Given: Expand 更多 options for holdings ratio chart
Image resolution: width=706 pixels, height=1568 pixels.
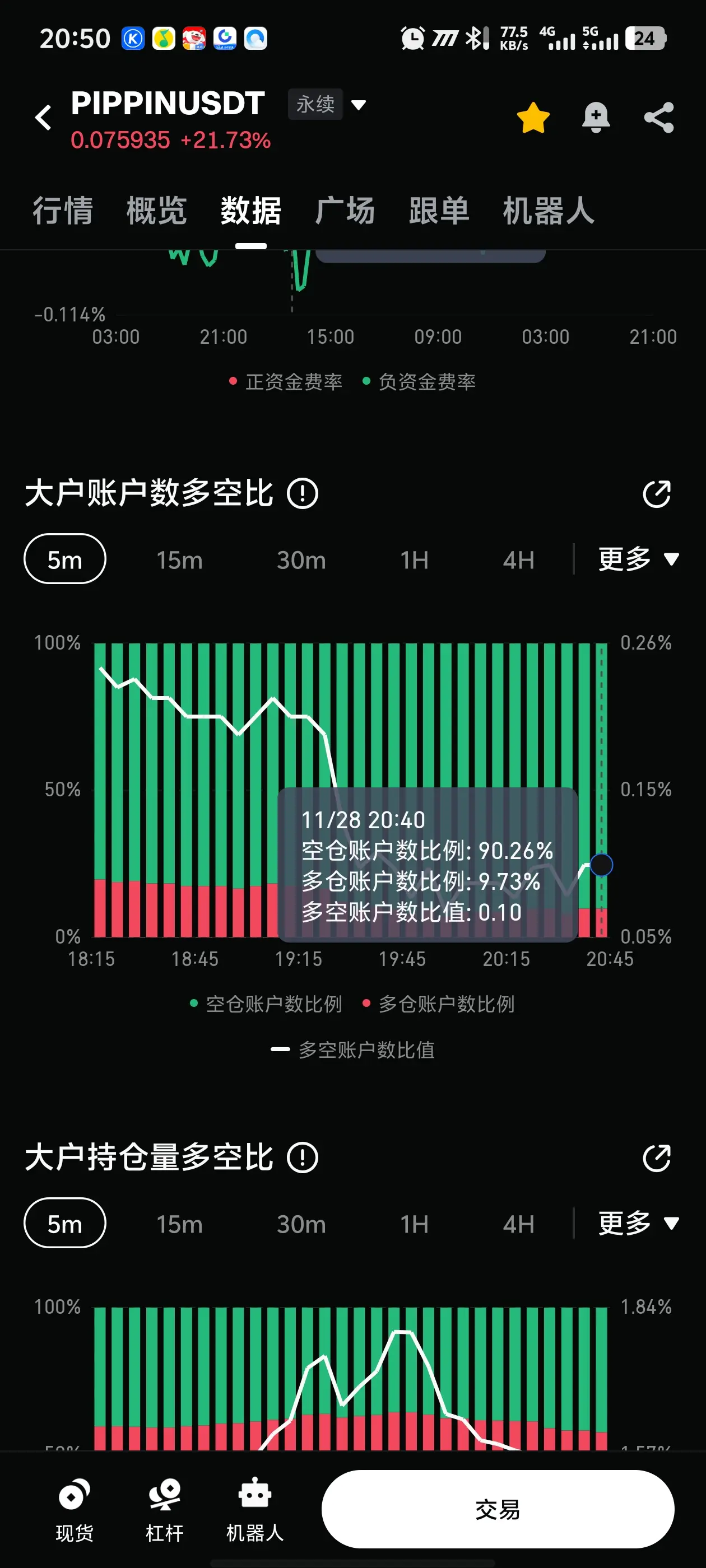Looking at the screenshot, I should point(638,1224).
